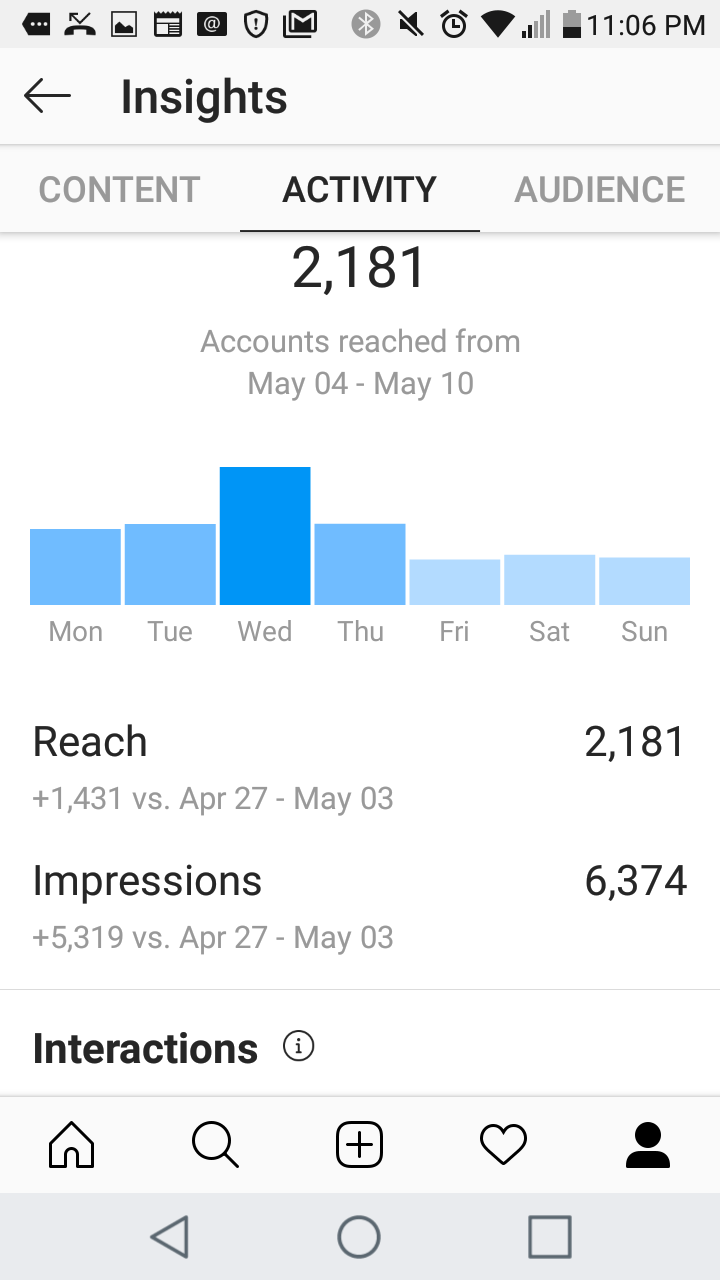Tap the Wed bar in reach chart
Viewport: 720px width, 1280px height.
point(265,536)
